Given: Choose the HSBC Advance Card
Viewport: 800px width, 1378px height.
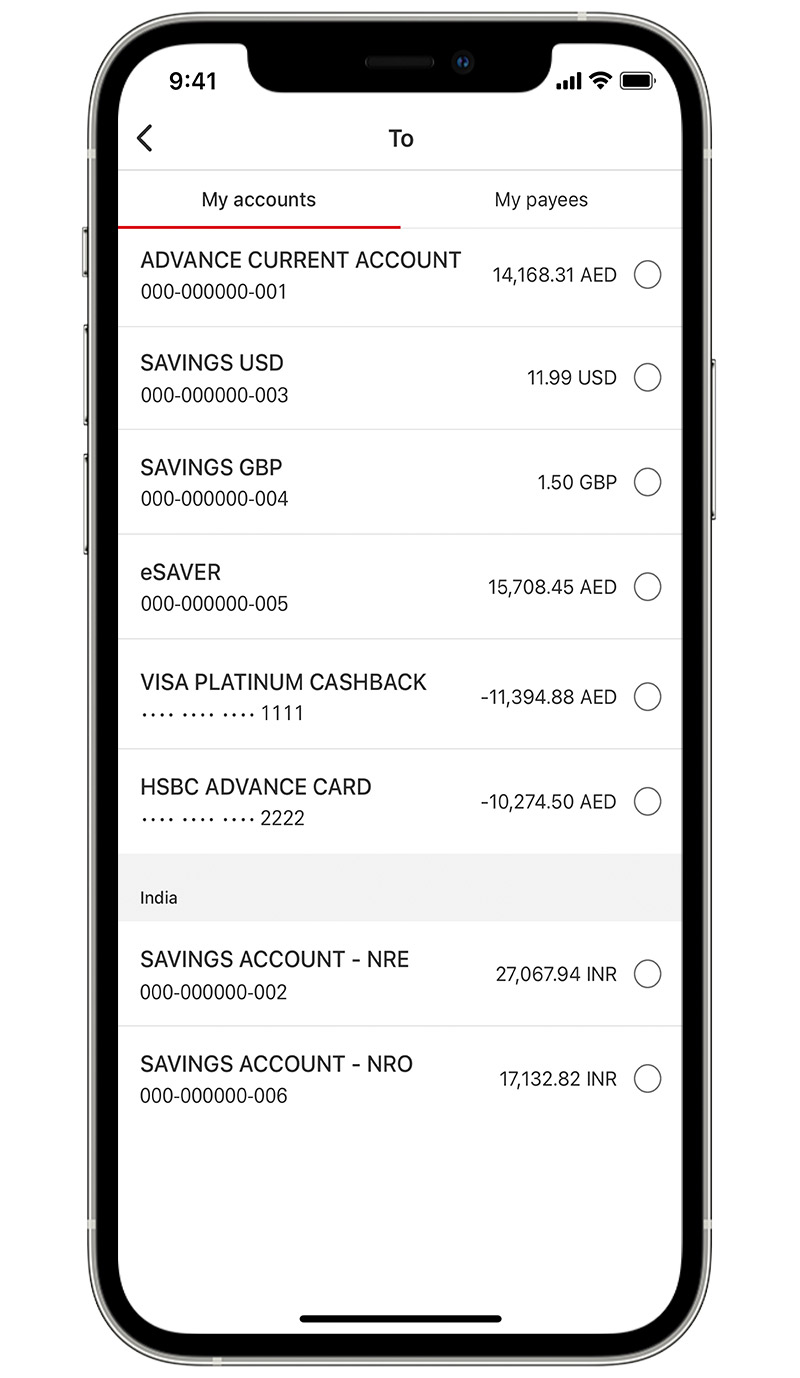Looking at the screenshot, I should 647,801.
